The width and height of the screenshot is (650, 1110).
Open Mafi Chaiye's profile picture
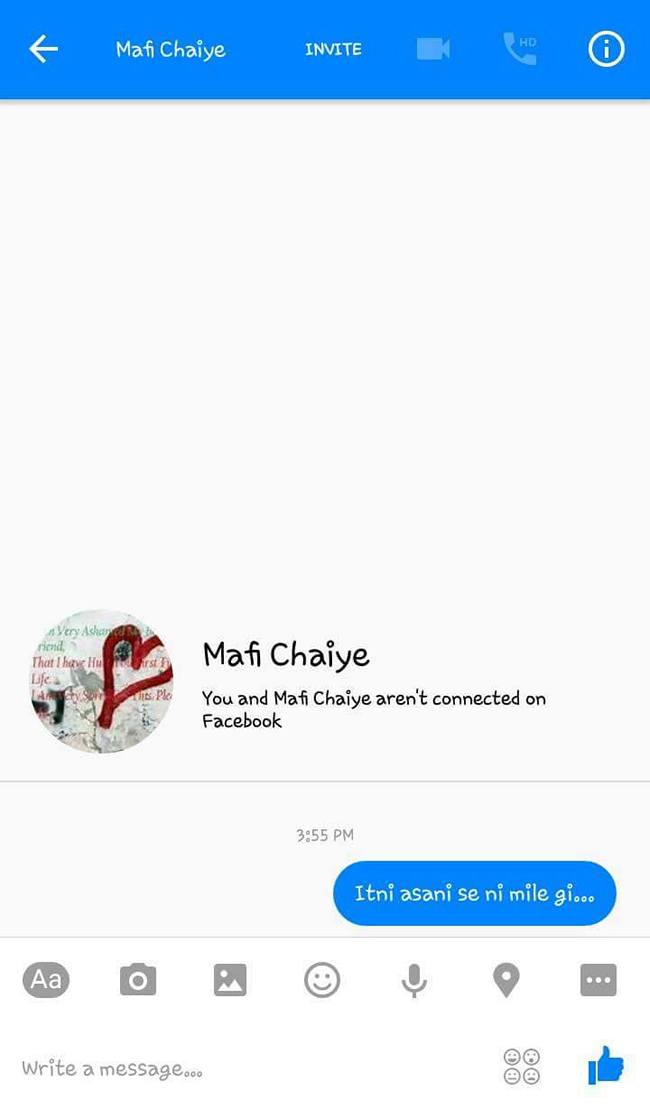pyautogui.click(x=102, y=681)
